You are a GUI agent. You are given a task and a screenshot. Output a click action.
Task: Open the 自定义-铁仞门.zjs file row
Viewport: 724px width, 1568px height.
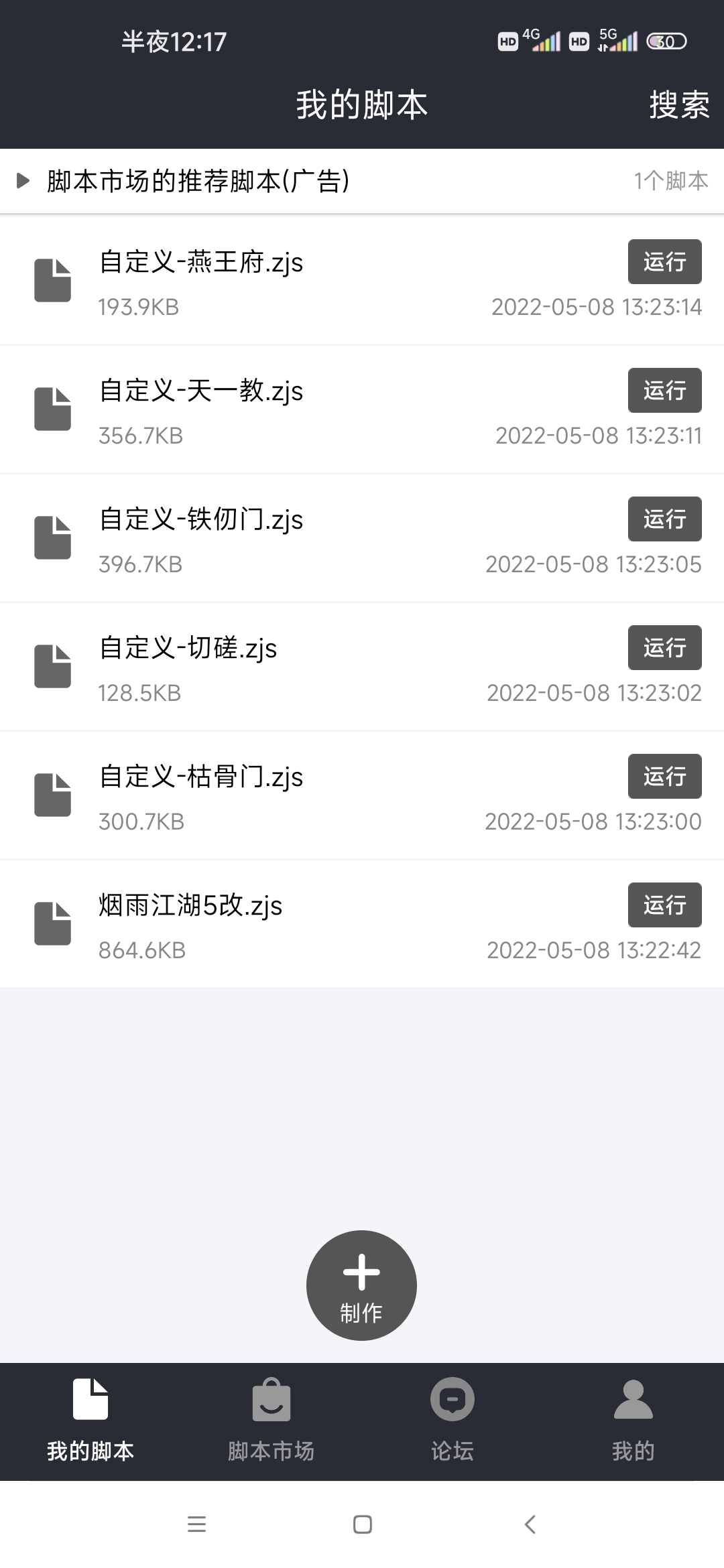362,538
